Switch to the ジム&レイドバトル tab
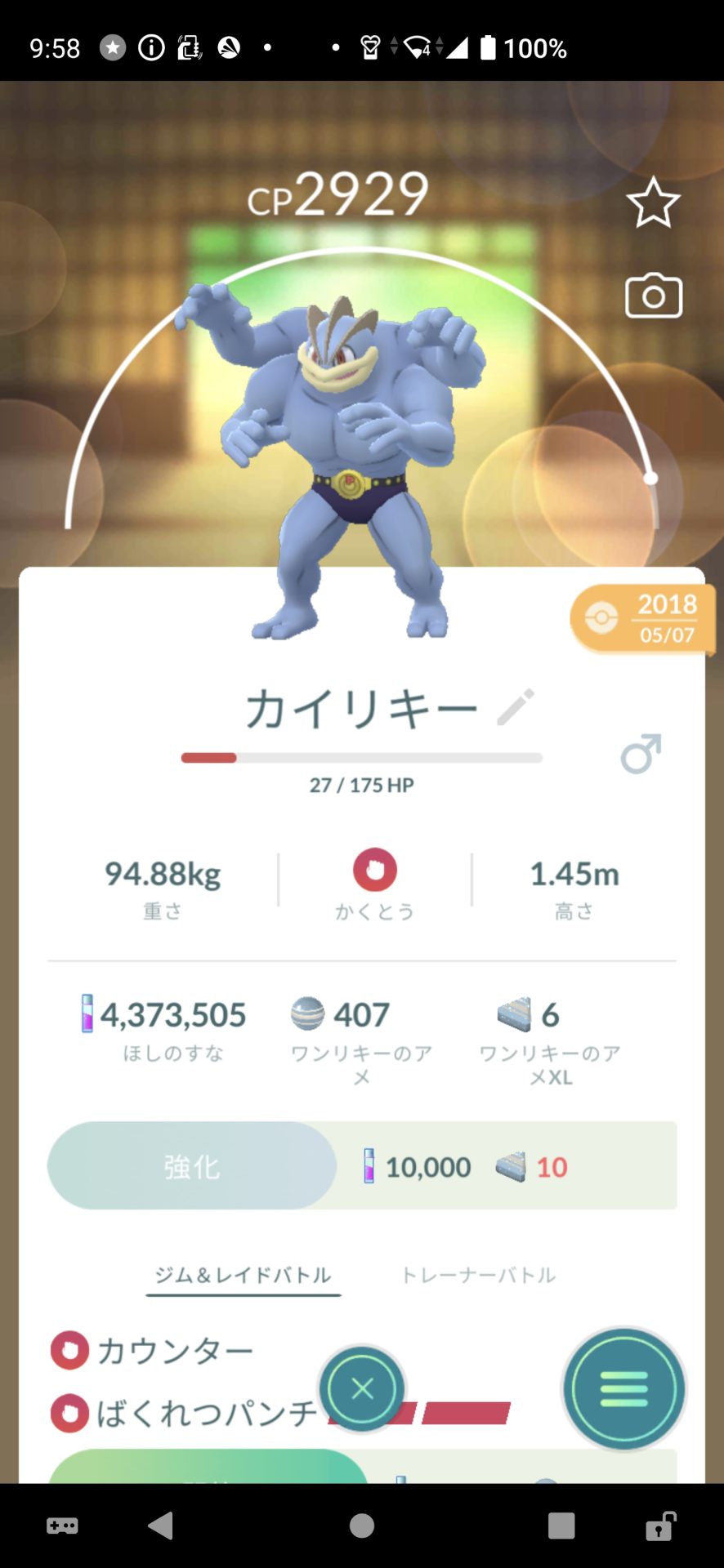This screenshot has width=724, height=1568. coord(243,1275)
